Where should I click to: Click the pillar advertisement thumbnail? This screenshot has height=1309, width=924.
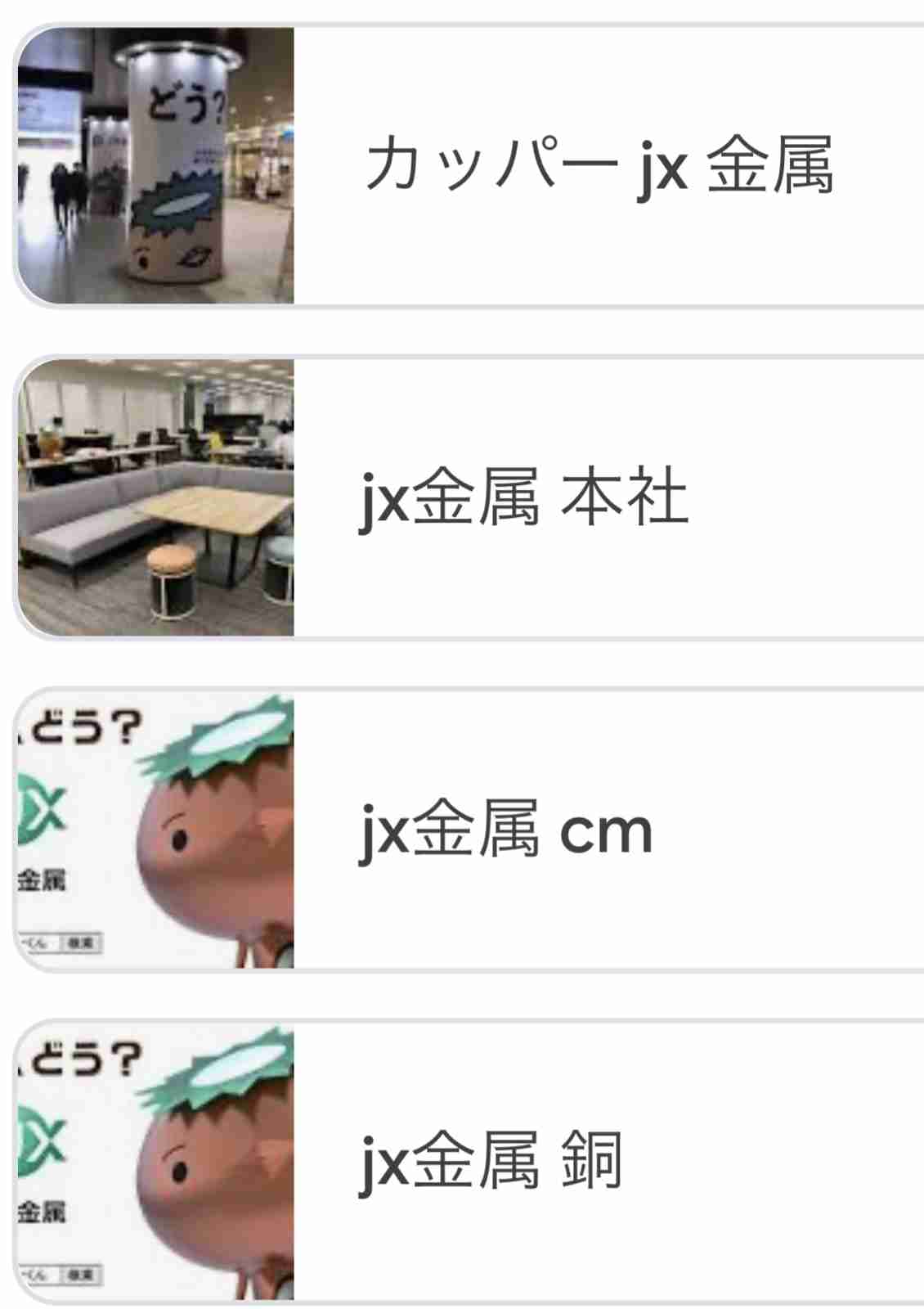pos(155,164)
